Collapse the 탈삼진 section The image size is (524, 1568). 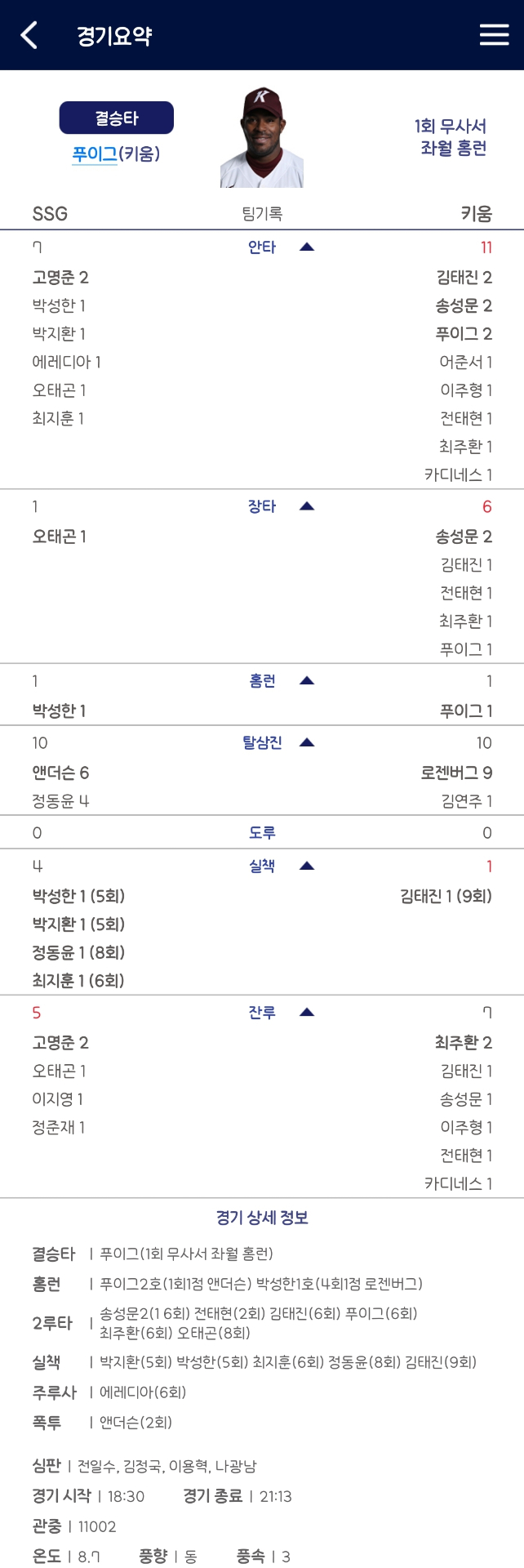307,742
